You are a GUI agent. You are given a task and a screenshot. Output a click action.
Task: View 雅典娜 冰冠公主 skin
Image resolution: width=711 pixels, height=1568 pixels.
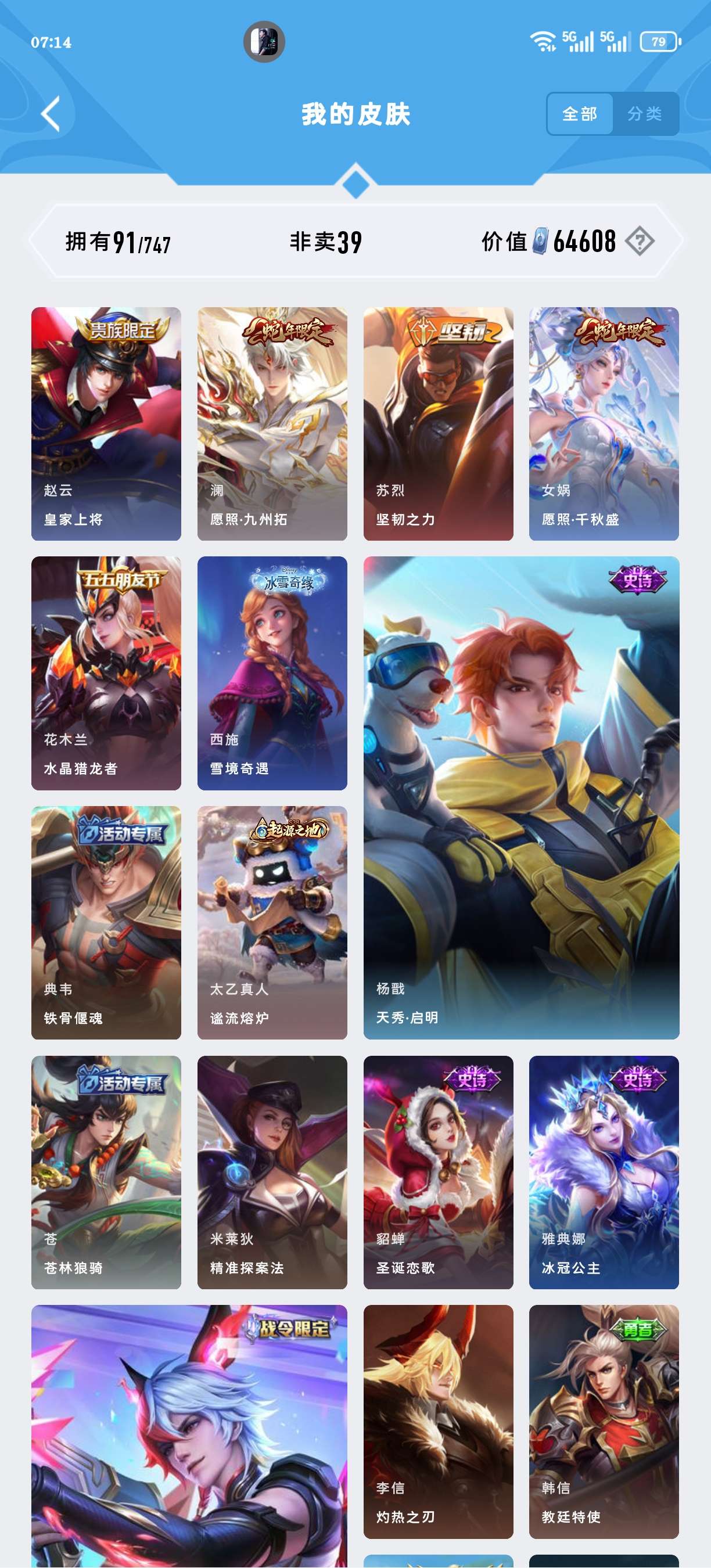[604, 1173]
